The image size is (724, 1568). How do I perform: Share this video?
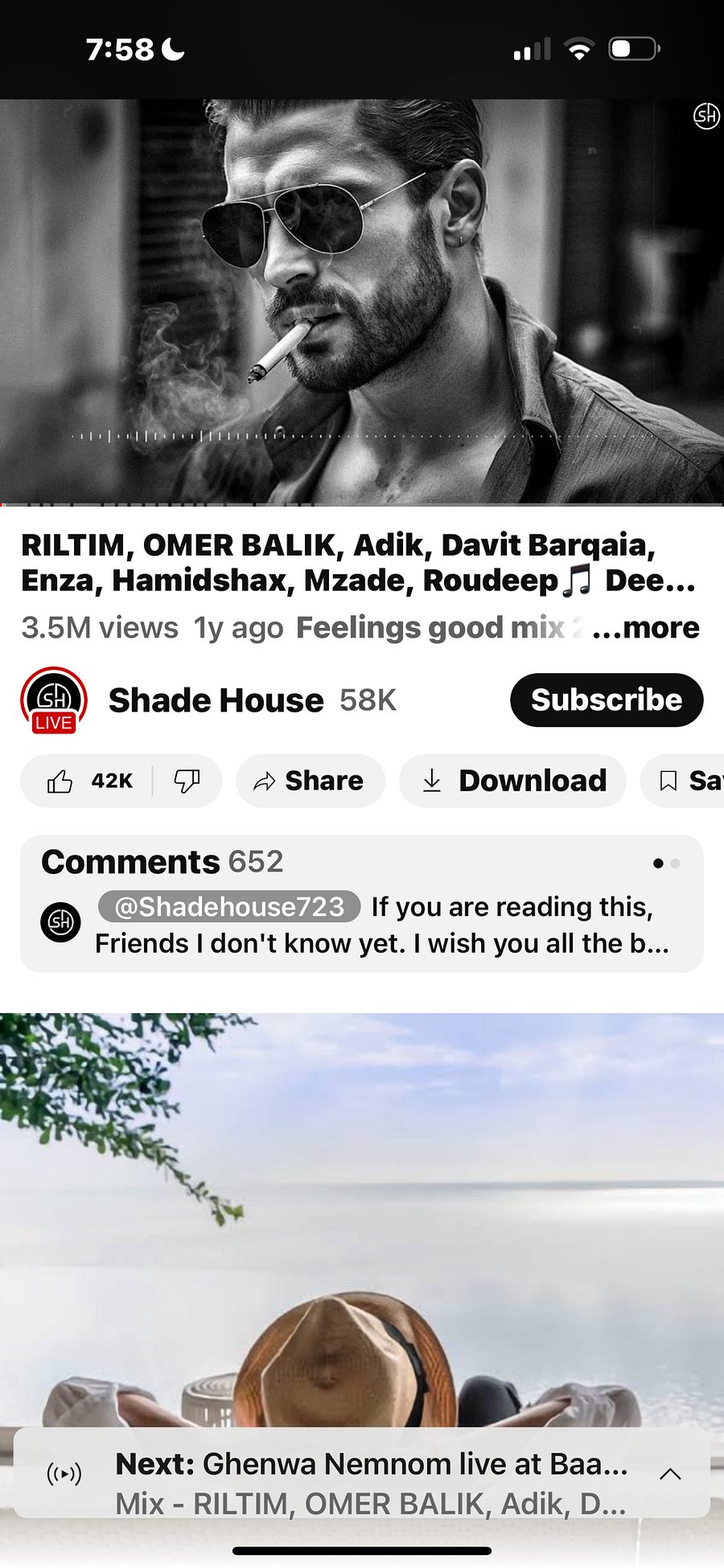[310, 781]
